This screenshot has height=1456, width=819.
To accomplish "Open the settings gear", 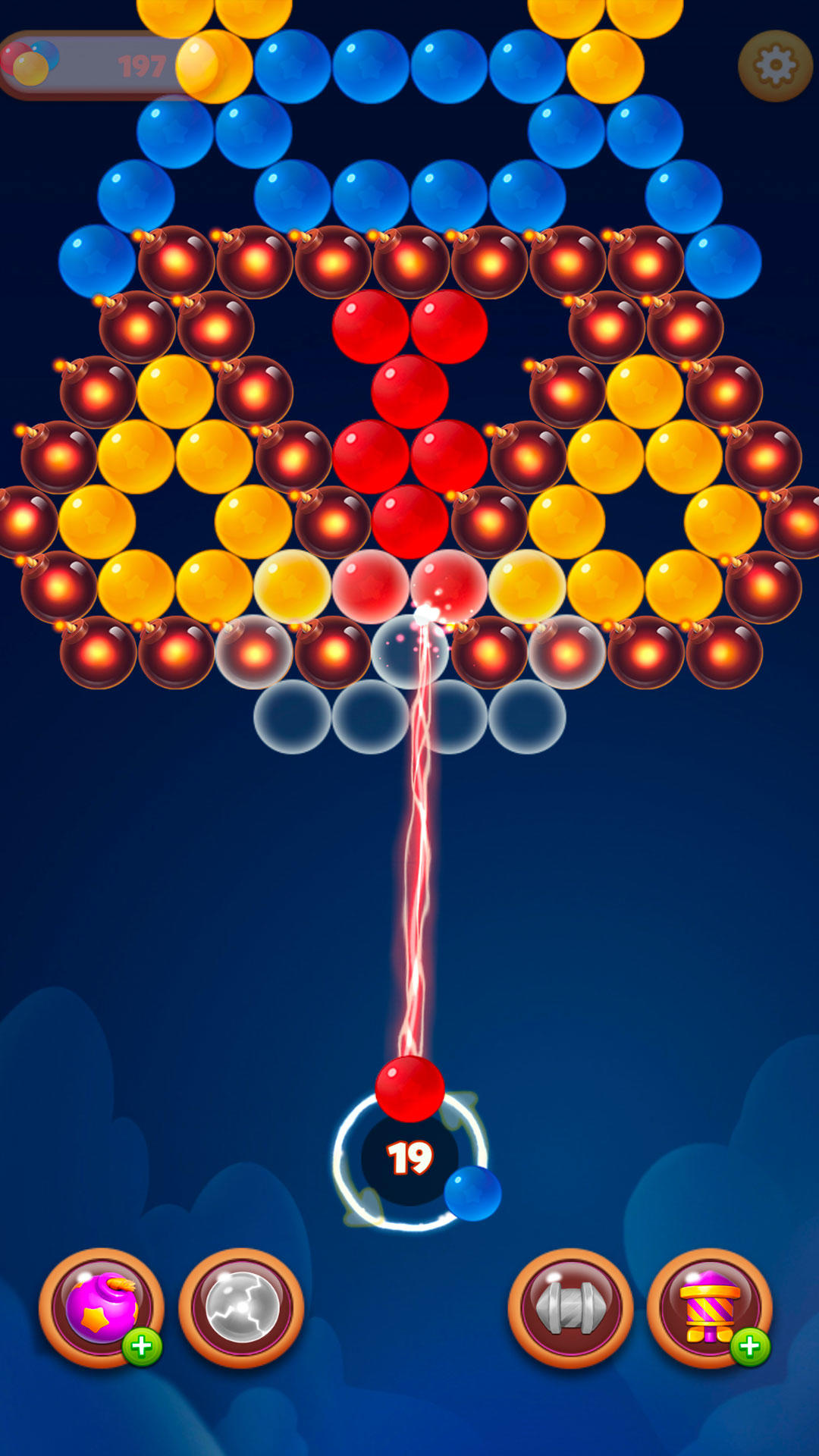I will [x=775, y=66].
